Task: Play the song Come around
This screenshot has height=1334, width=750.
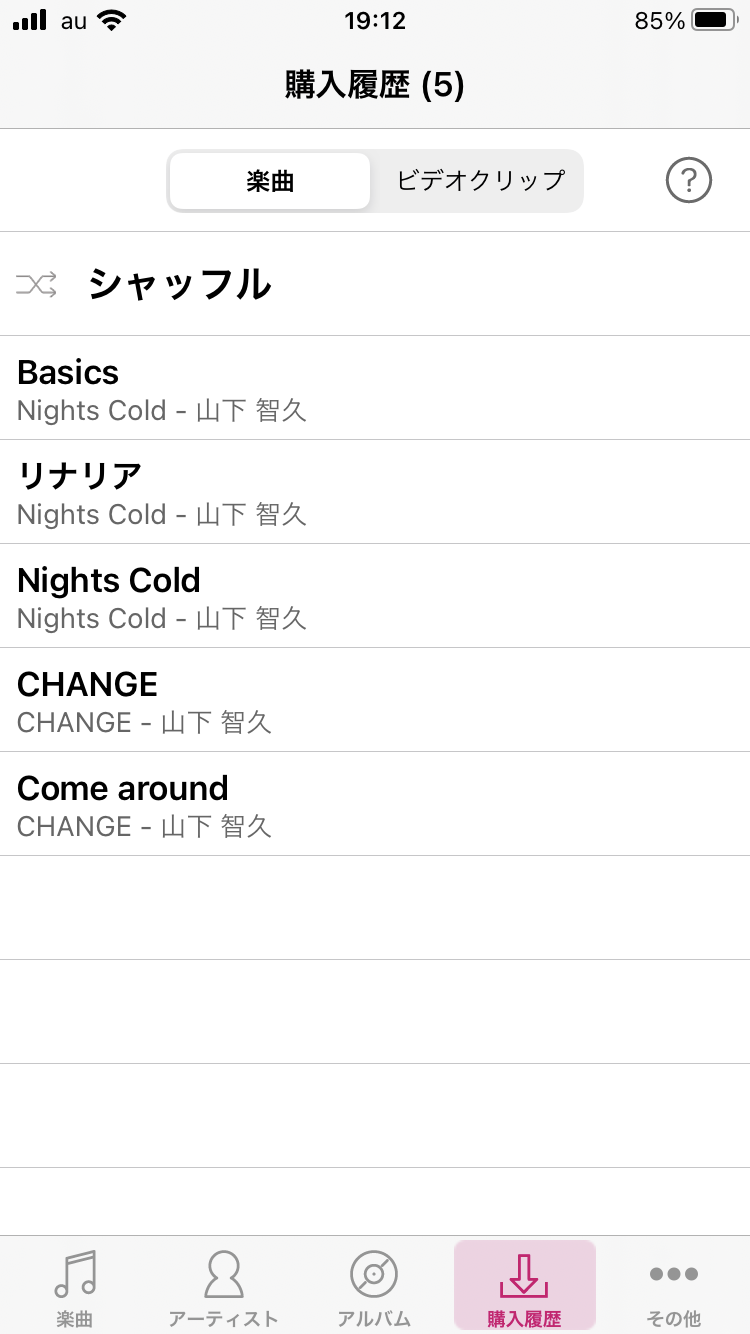Action: (x=375, y=804)
